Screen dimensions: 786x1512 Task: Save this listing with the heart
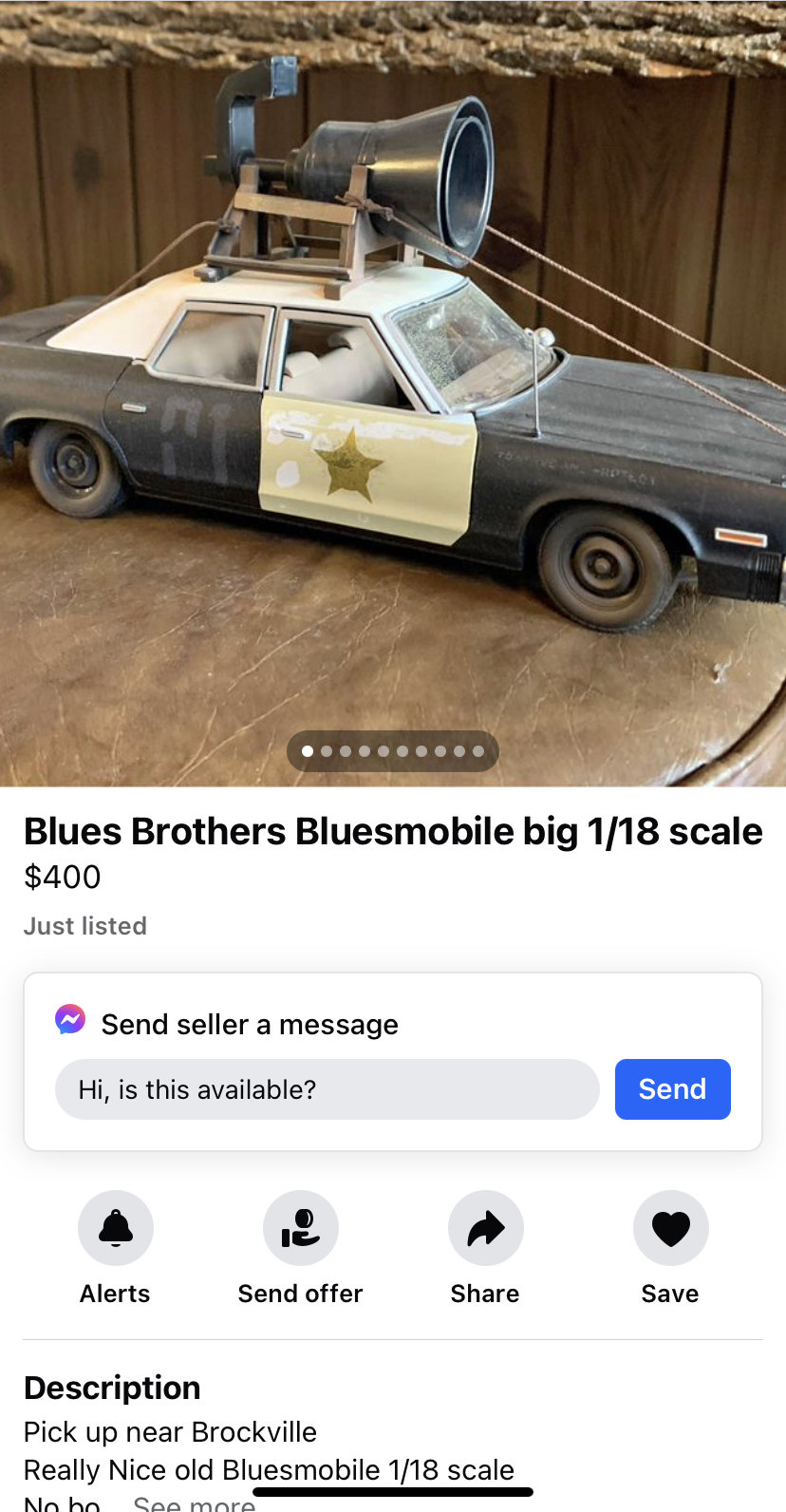point(670,1228)
